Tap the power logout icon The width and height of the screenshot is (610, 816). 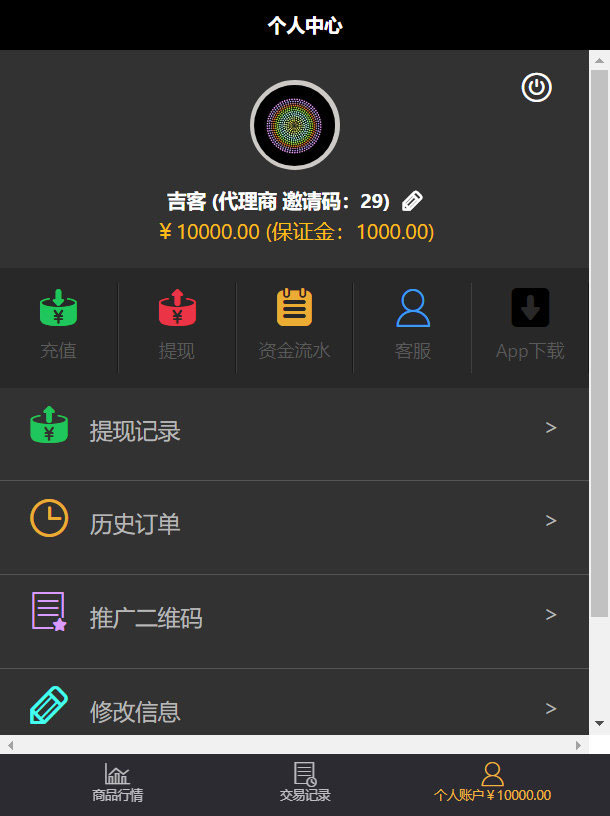[x=537, y=88]
